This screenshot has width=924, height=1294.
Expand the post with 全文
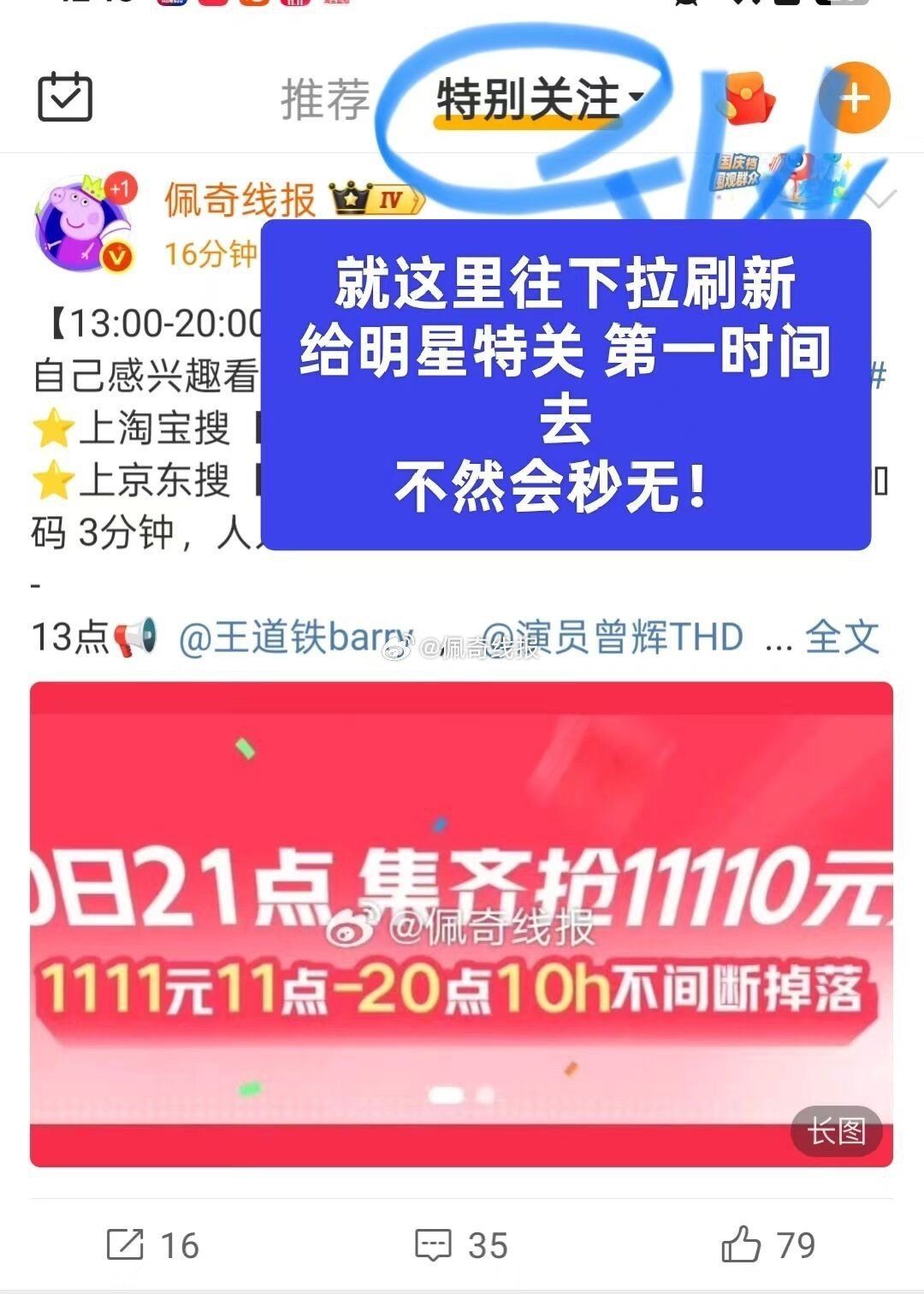pos(842,638)
